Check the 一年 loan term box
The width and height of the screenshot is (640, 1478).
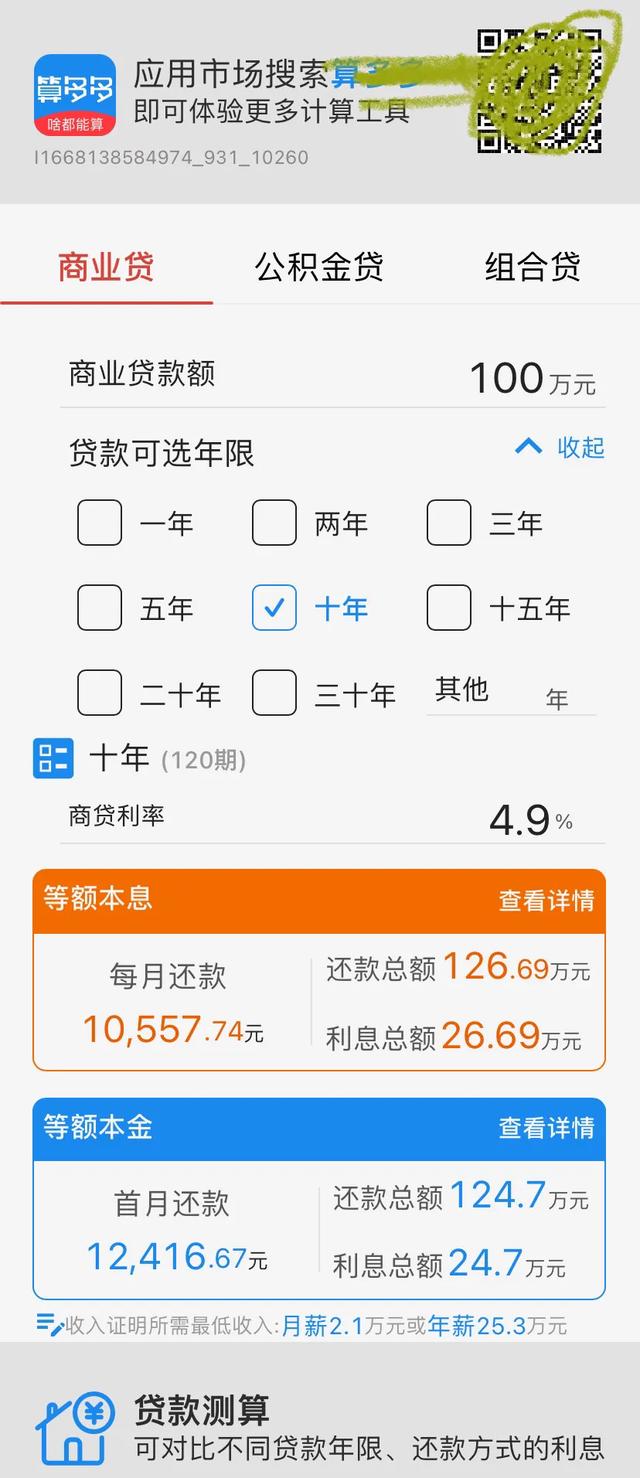[x=100, y=523]
